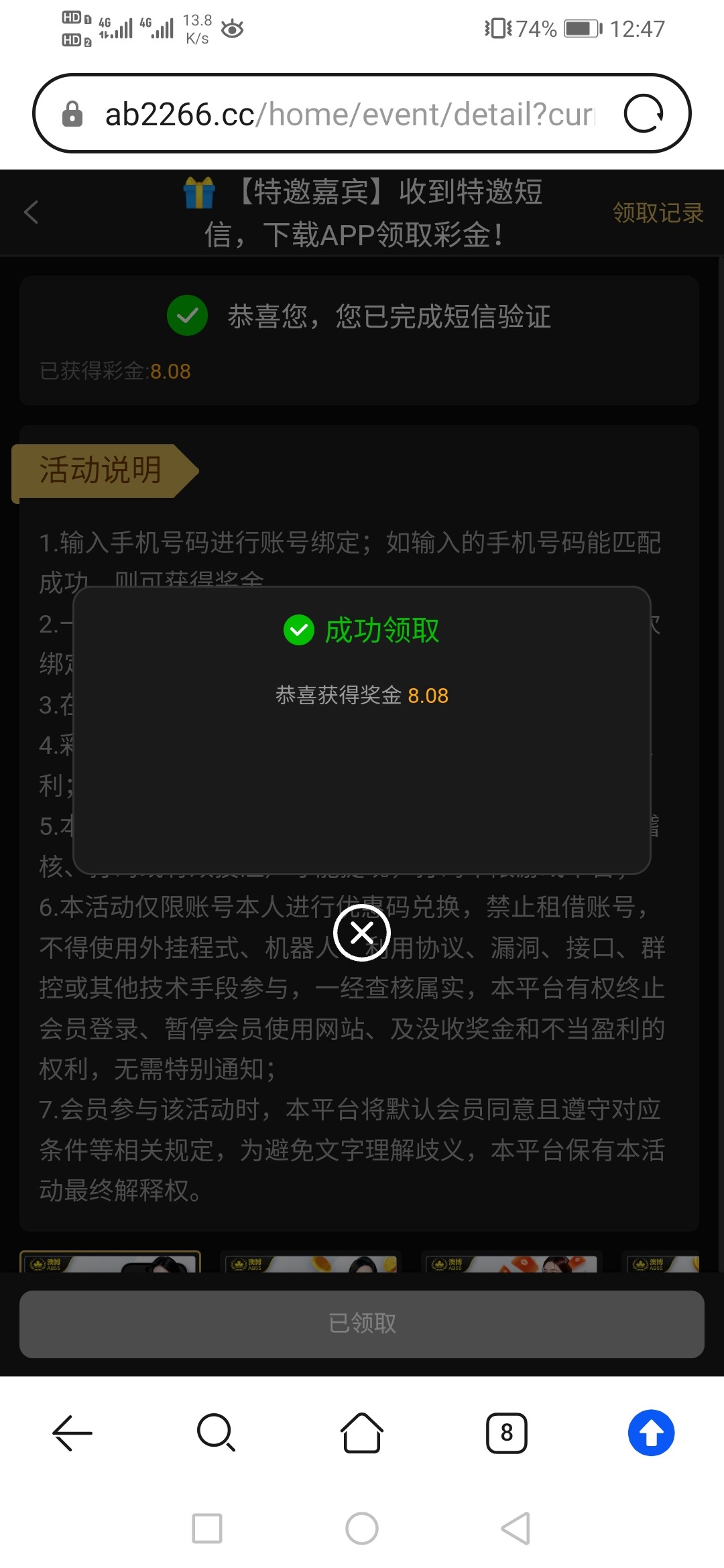This screenshot has width=724, height=1568.
Task: Show the 8 open browser tabs
Action: [x=507, y=1433]
